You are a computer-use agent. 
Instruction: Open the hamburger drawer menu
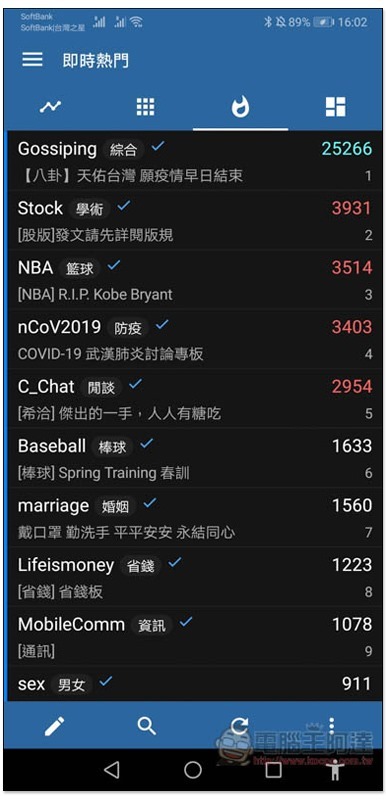tap(32, 60)
